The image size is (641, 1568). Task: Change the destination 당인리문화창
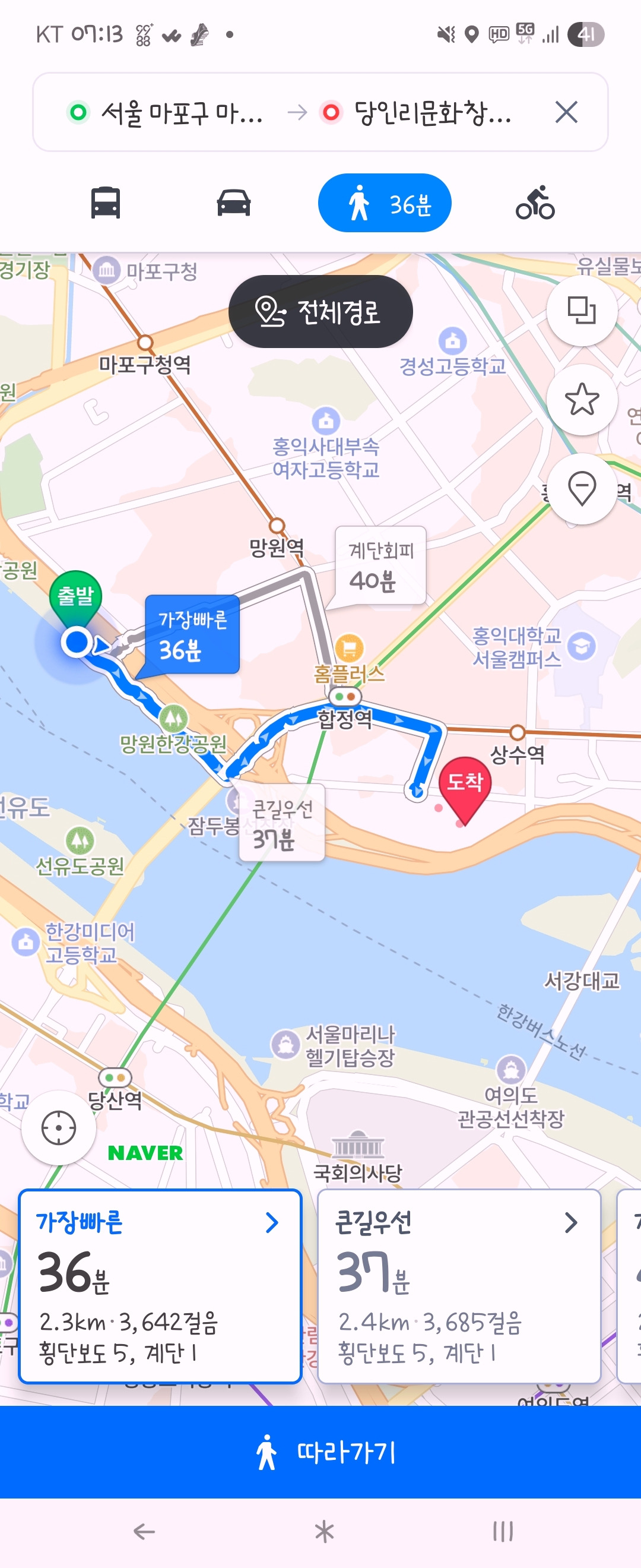coord(426,113)
